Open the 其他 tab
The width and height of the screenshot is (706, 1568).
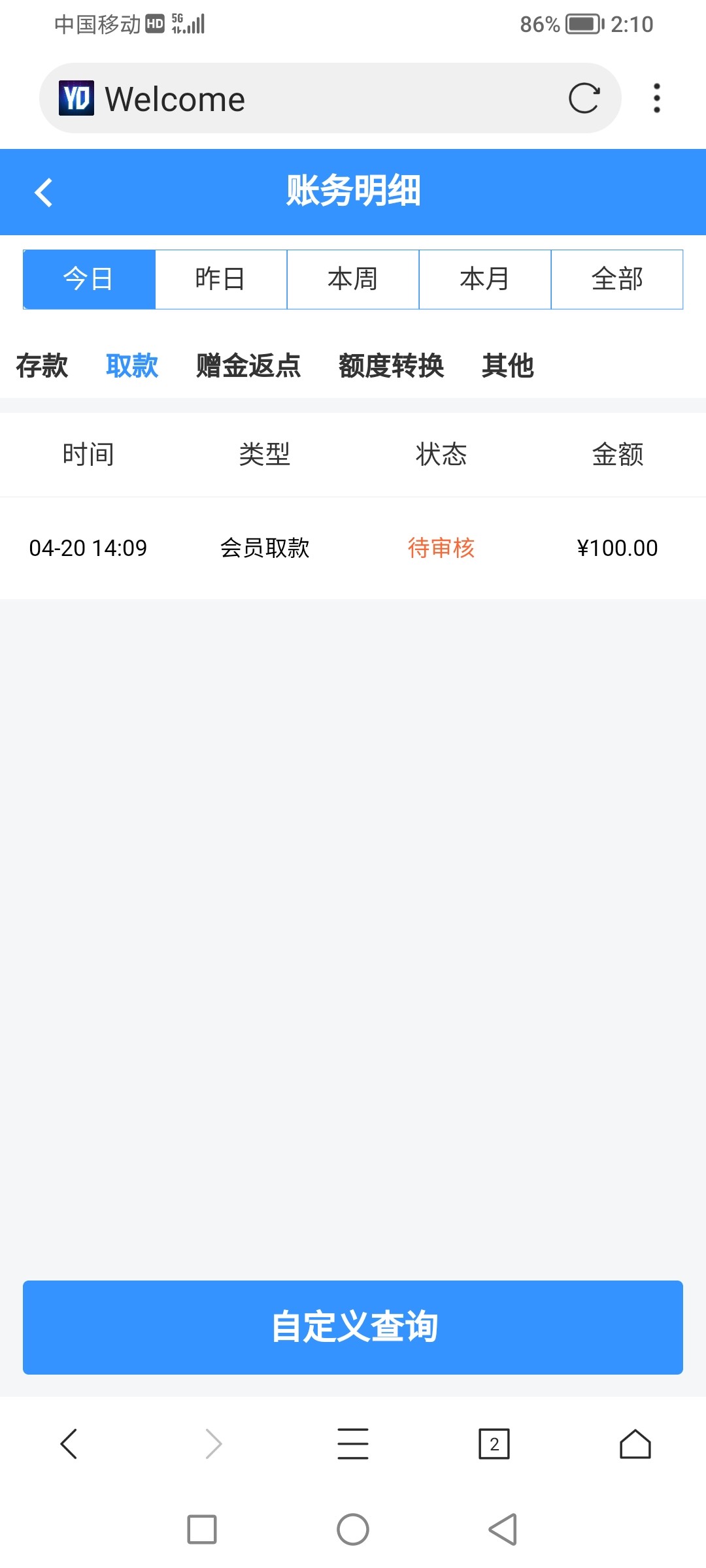coord(508,366)
